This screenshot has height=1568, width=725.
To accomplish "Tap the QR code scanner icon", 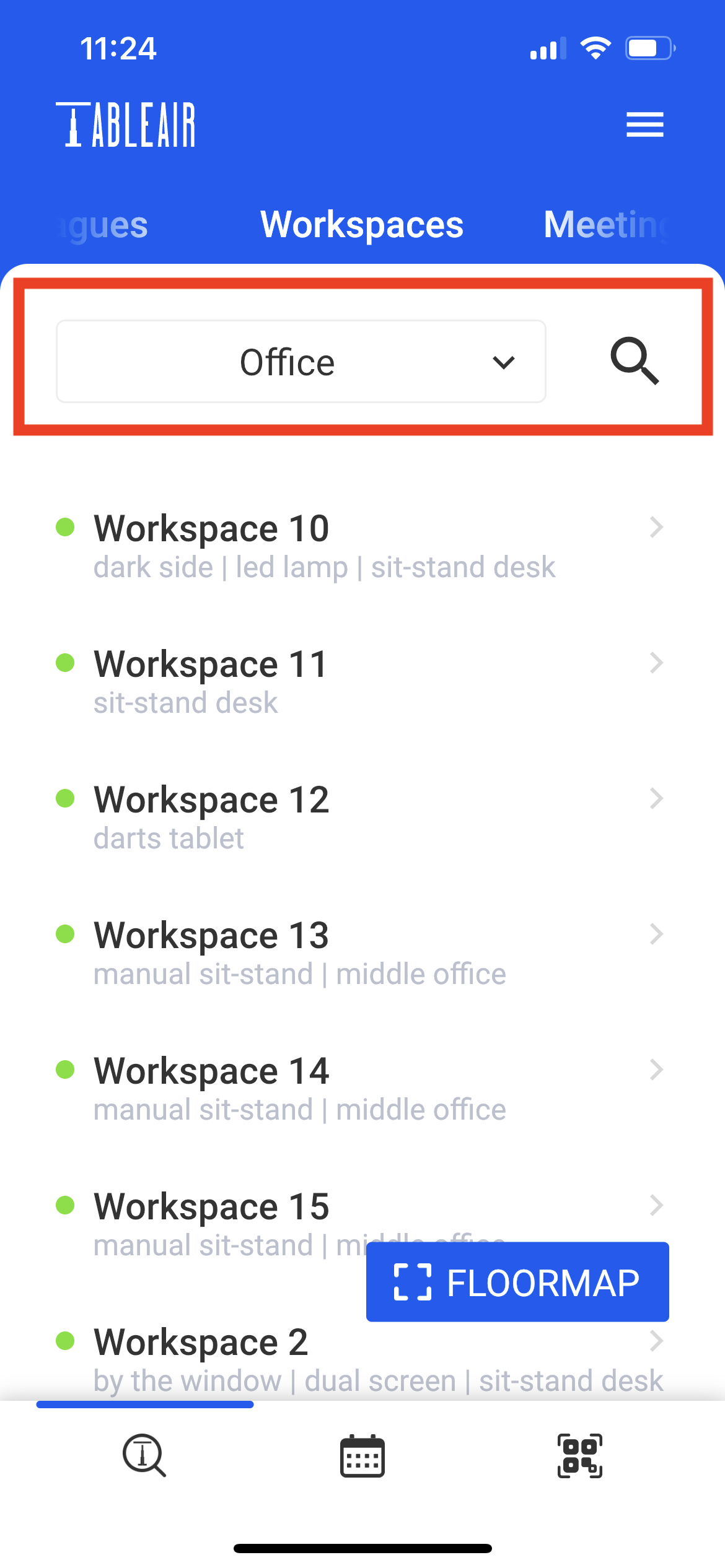I will (579, 1456).
